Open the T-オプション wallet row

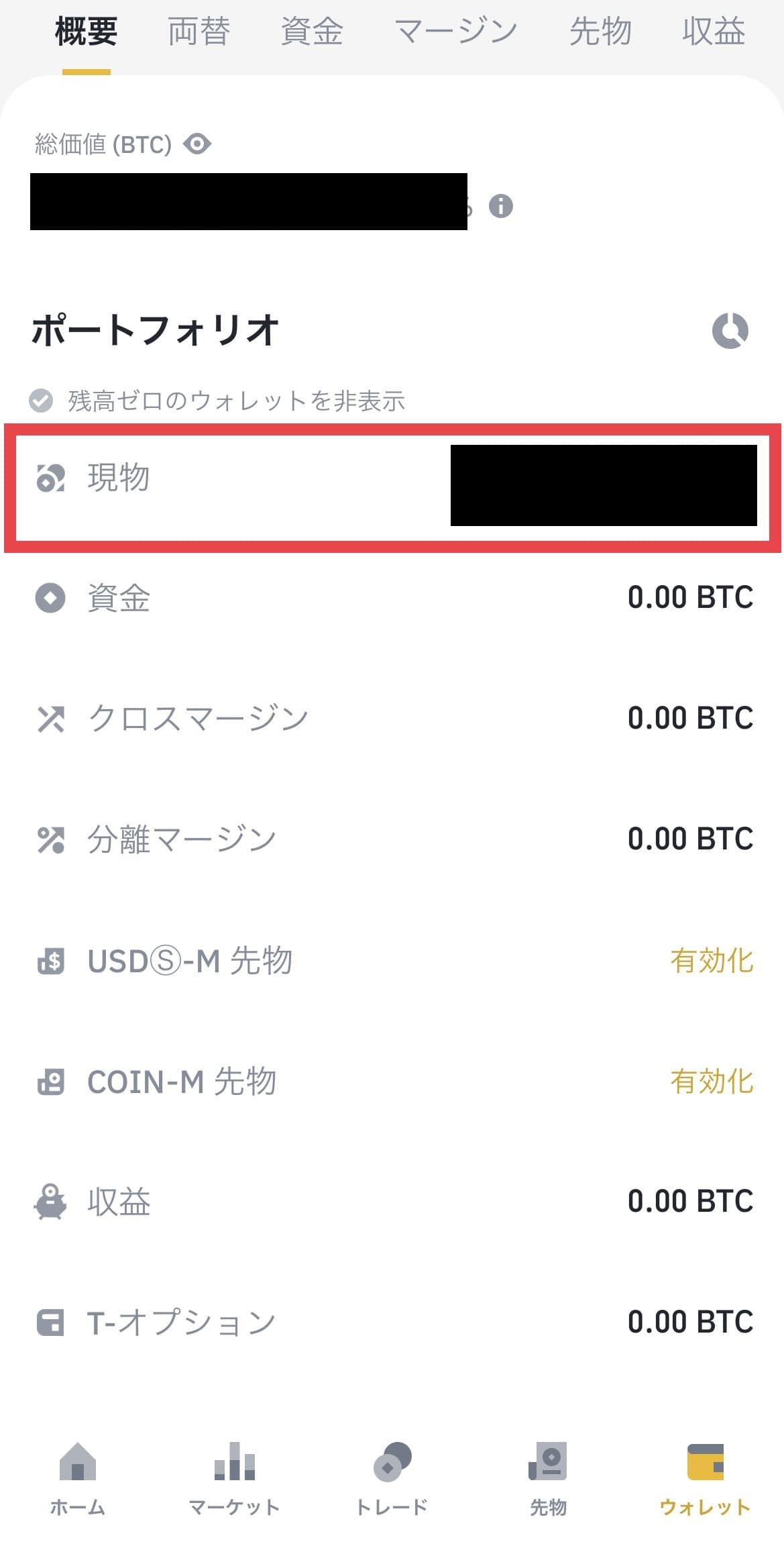[x=392, y=1323]
